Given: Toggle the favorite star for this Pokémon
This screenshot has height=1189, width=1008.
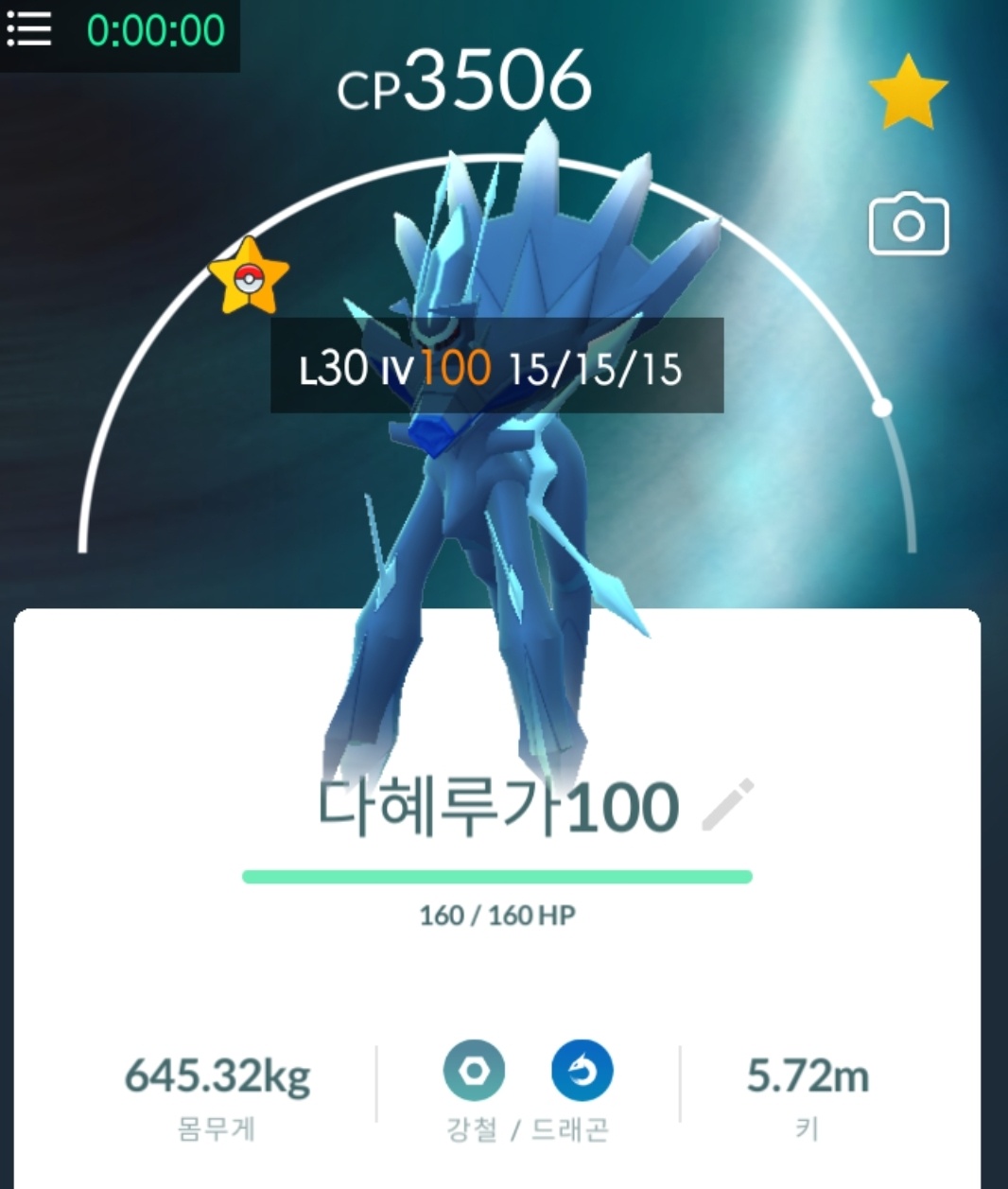Looking at the screenshot, I should click(908, 93).
